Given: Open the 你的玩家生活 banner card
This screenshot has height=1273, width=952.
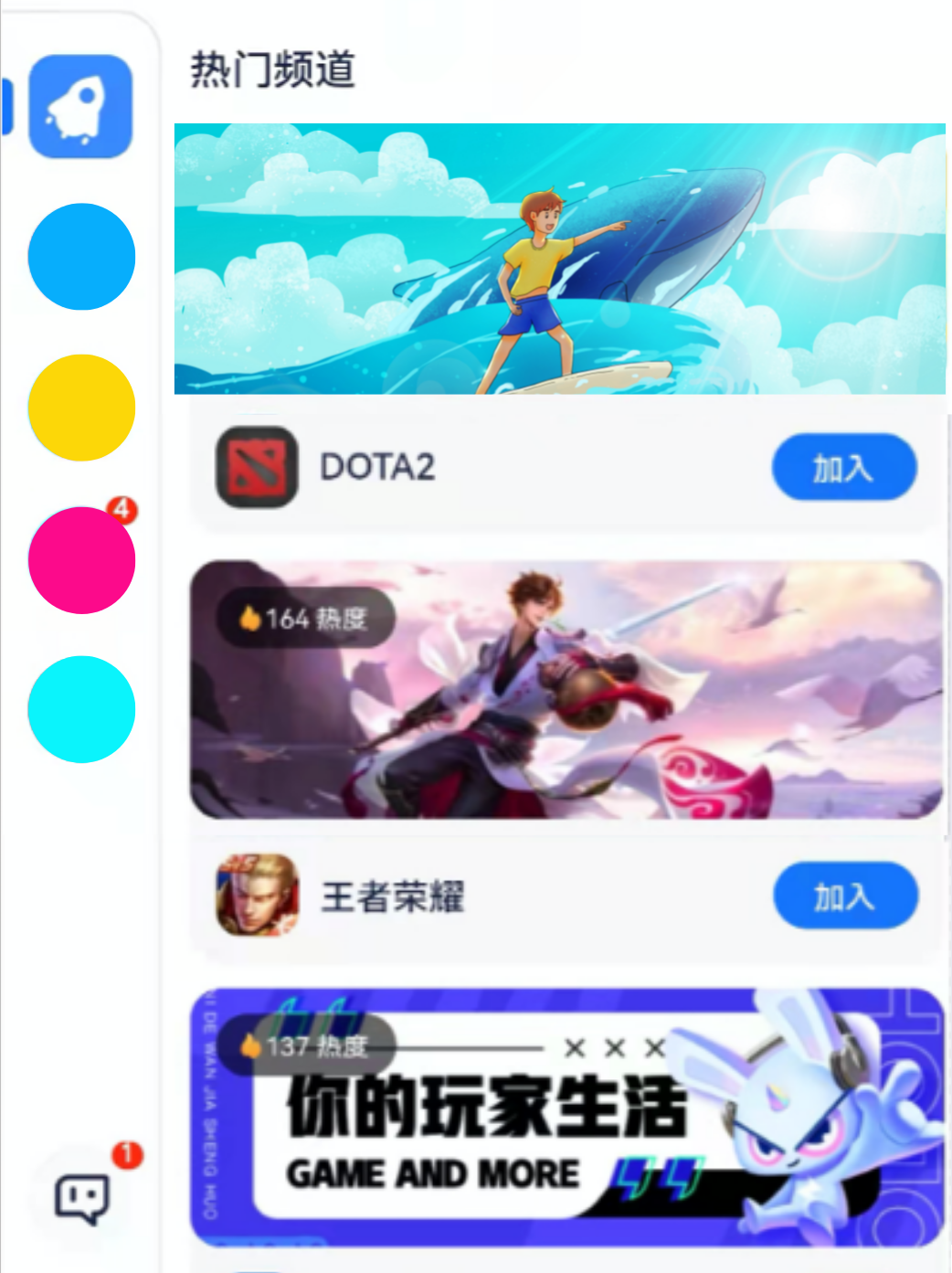Looking at the screenshot, I should pyautogui.click(x=566, y=1117).
